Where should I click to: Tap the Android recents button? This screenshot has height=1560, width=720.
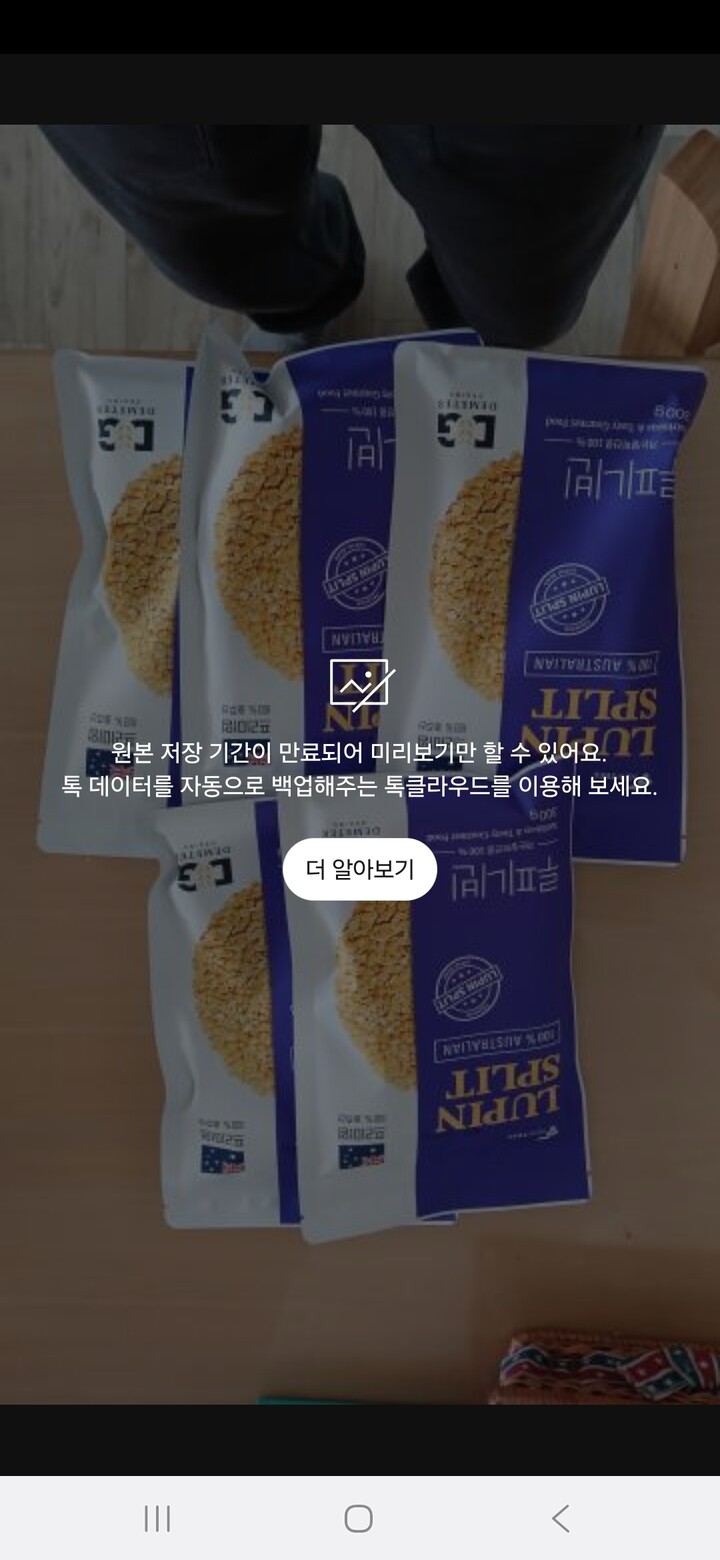(x=155, y=1519)
